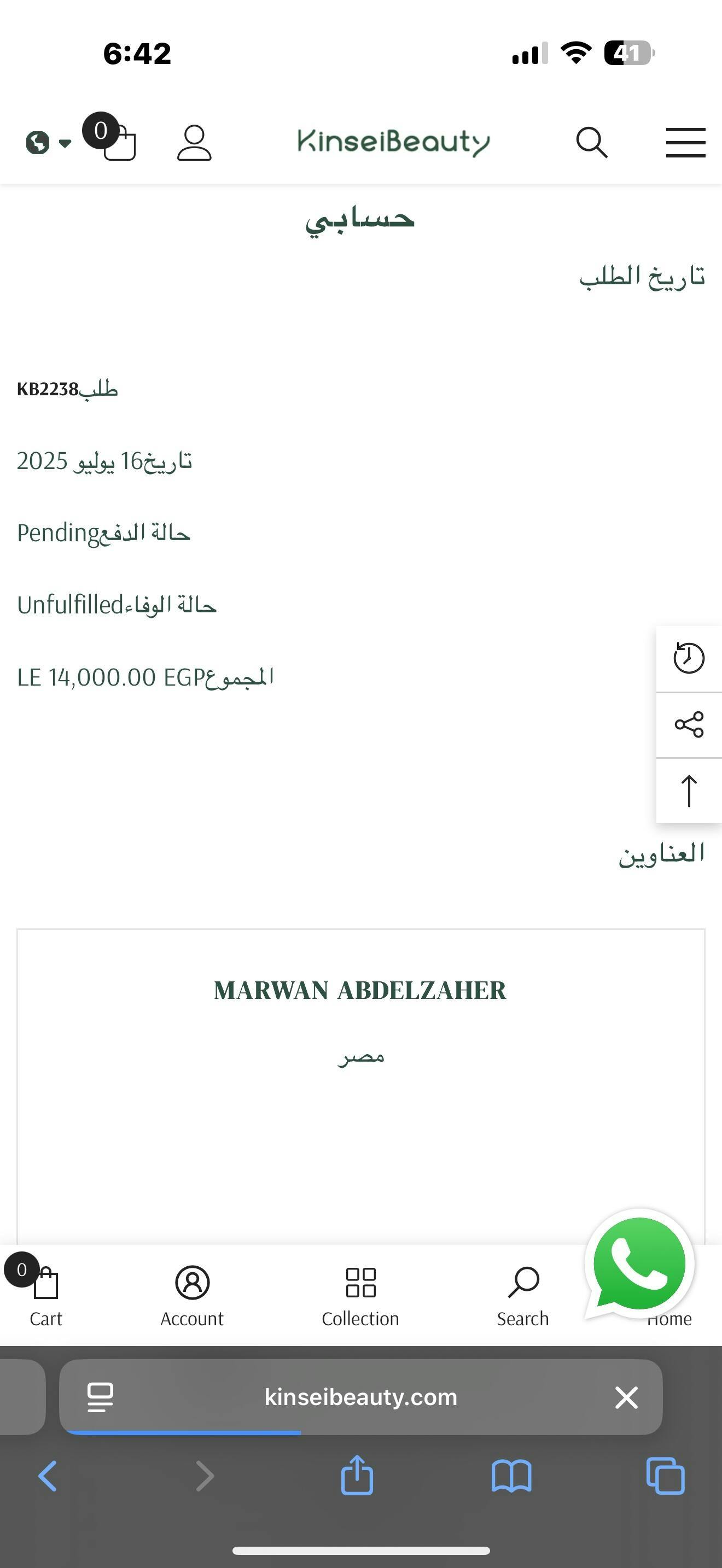Tap the search magnifier in header
722x1568 pixels.
tap(592, 143)
